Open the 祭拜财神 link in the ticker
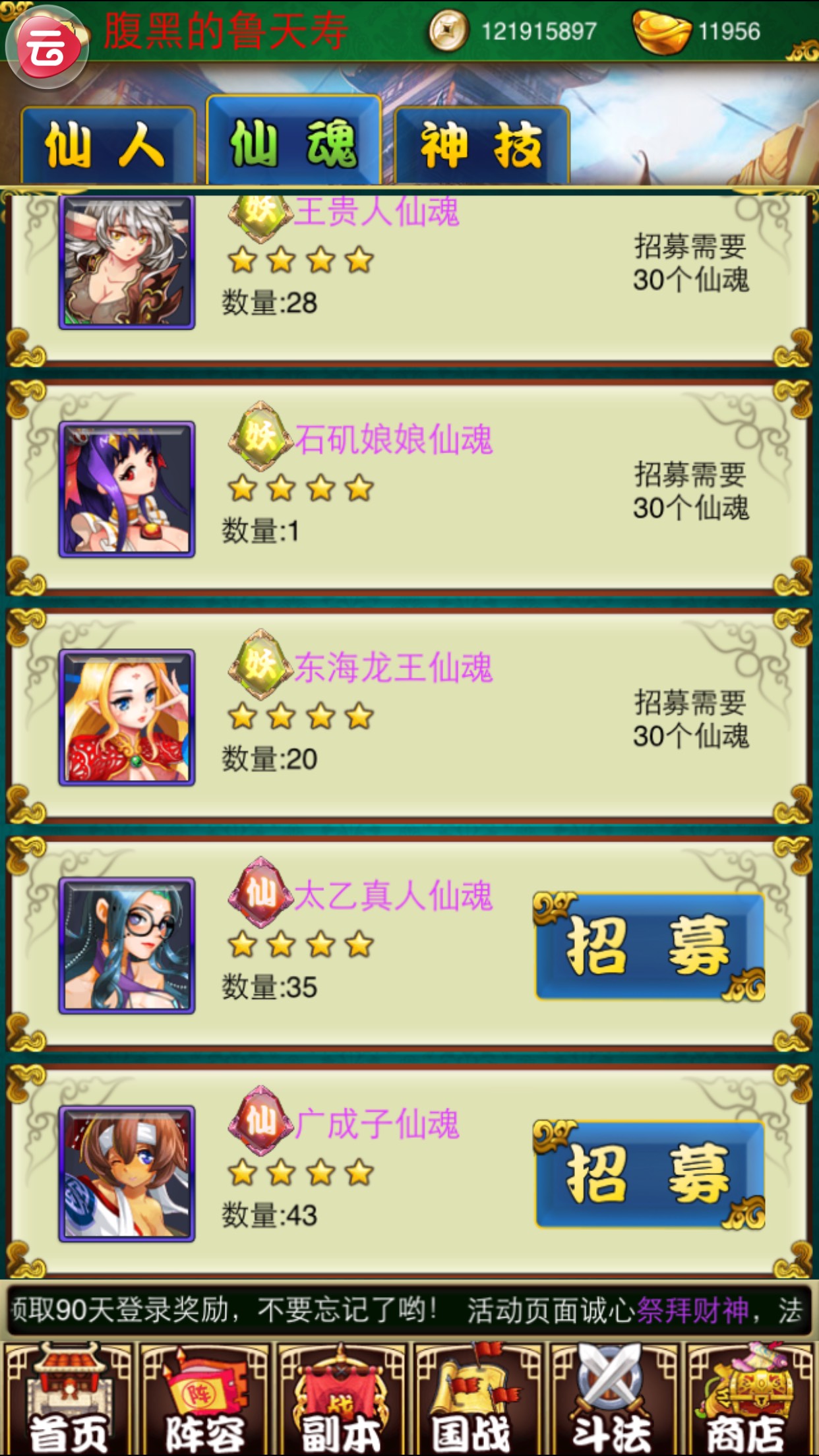The image size is (819, 1456). pos(692,1310)
